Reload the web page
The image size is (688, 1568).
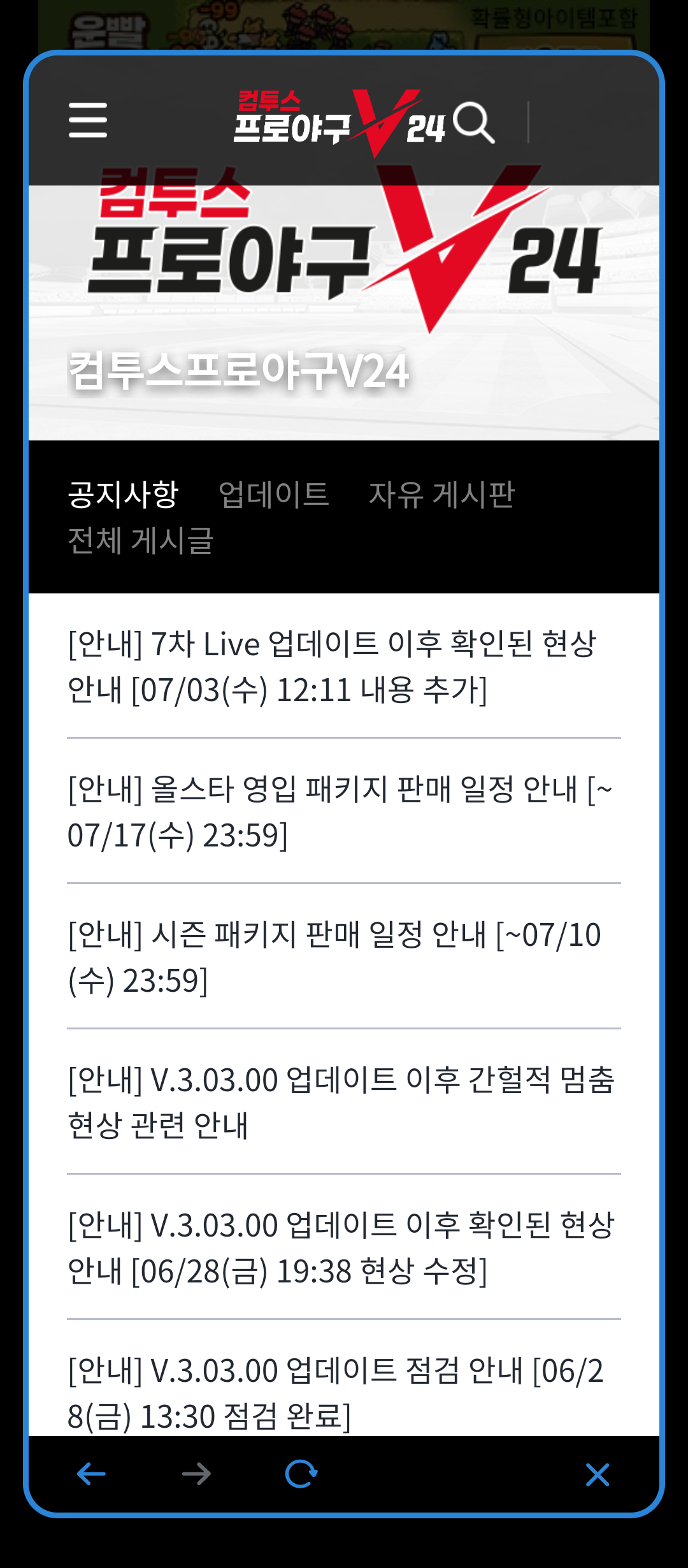coord(301,1474)
